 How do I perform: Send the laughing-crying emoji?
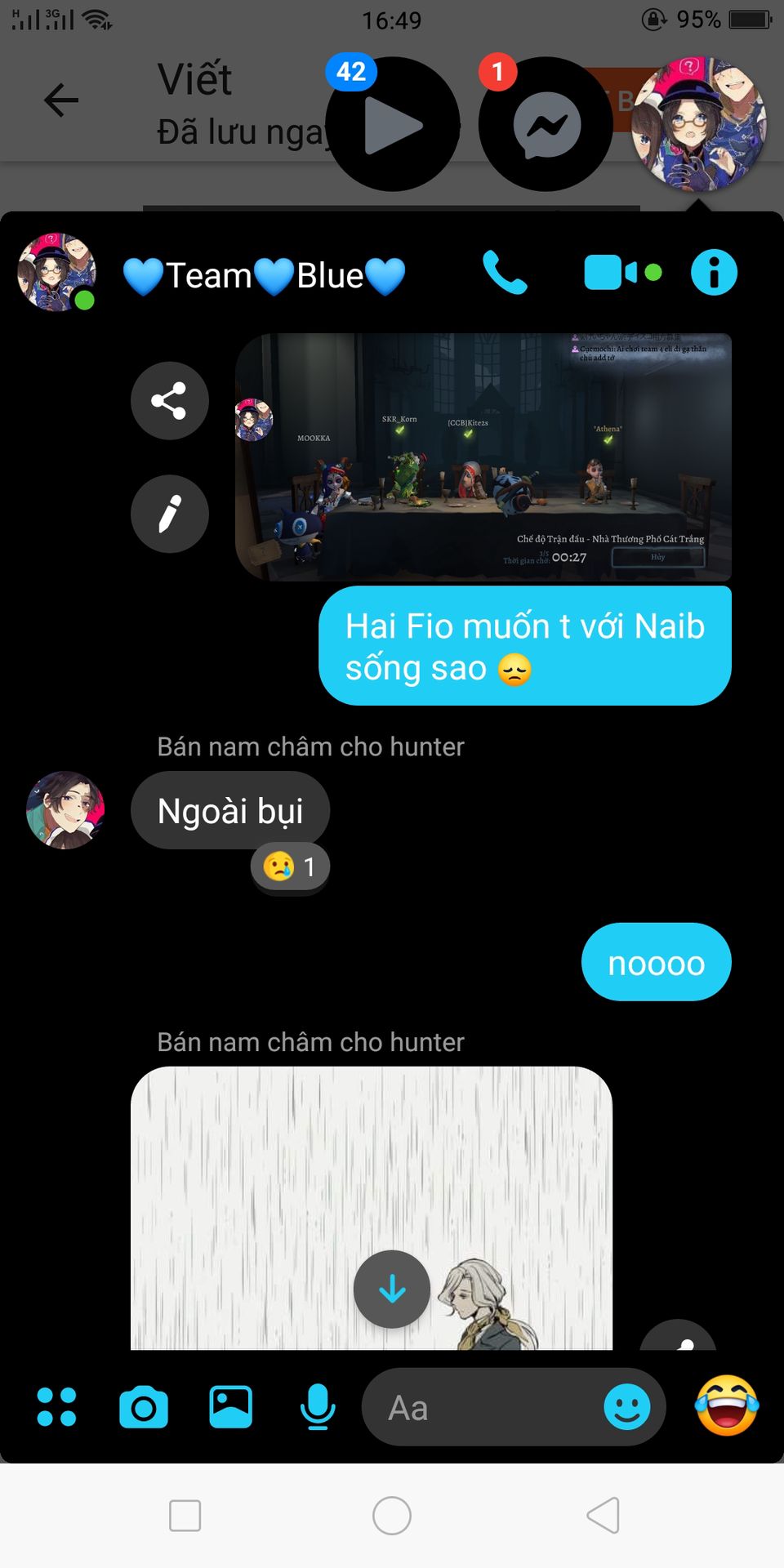point(727,1405)
